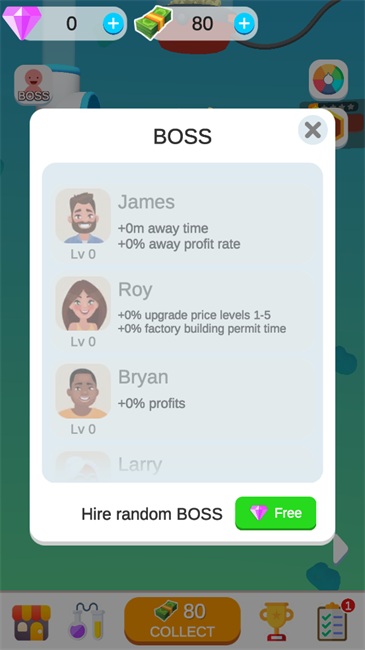This screenshot has height=650, width=365.
Task: Open the trophy achievements
Action: pyautogui.click(x=276, y=621)
